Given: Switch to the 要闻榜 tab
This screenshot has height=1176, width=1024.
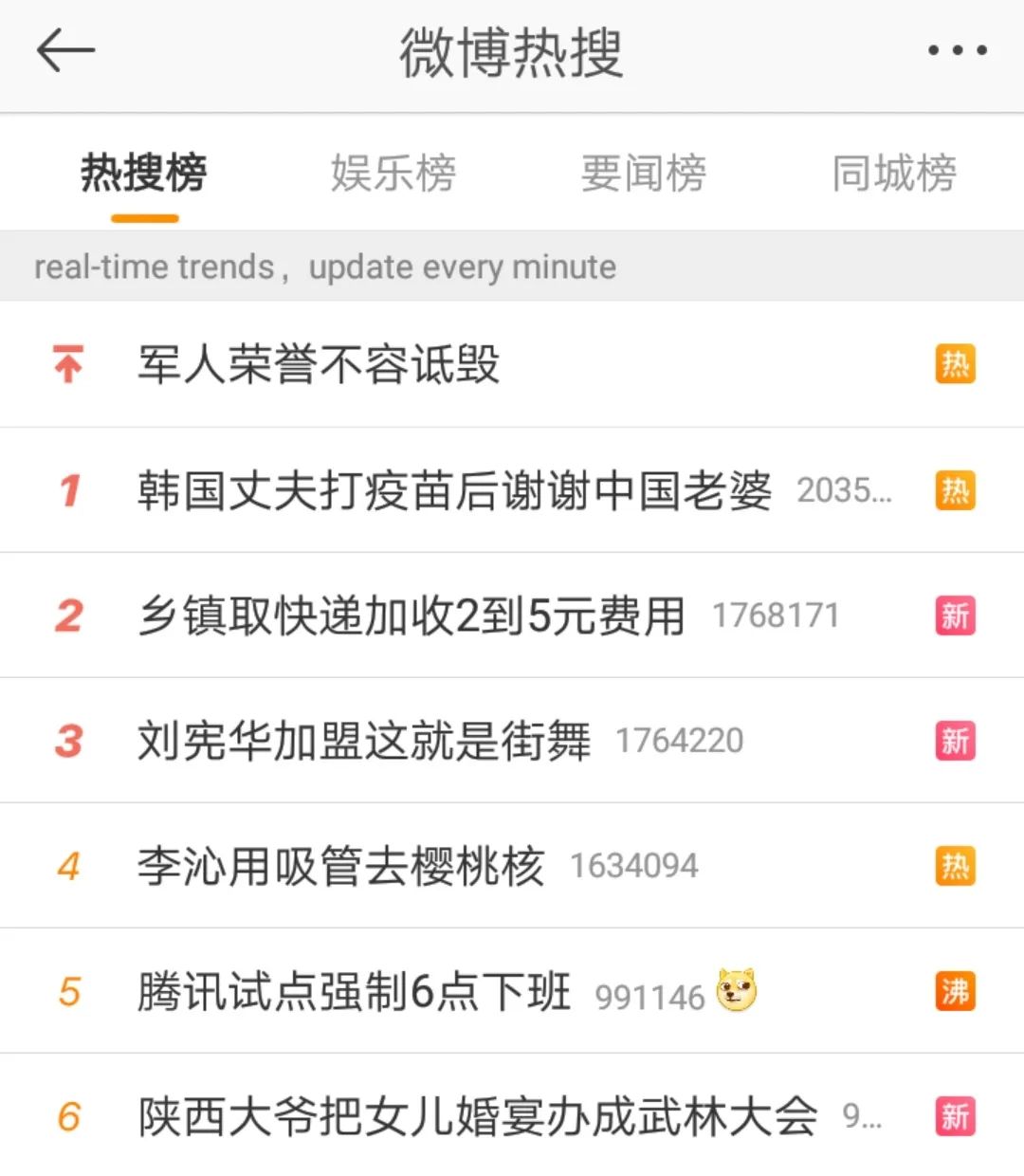Looking at the screenshot, I should coord(644,174).
